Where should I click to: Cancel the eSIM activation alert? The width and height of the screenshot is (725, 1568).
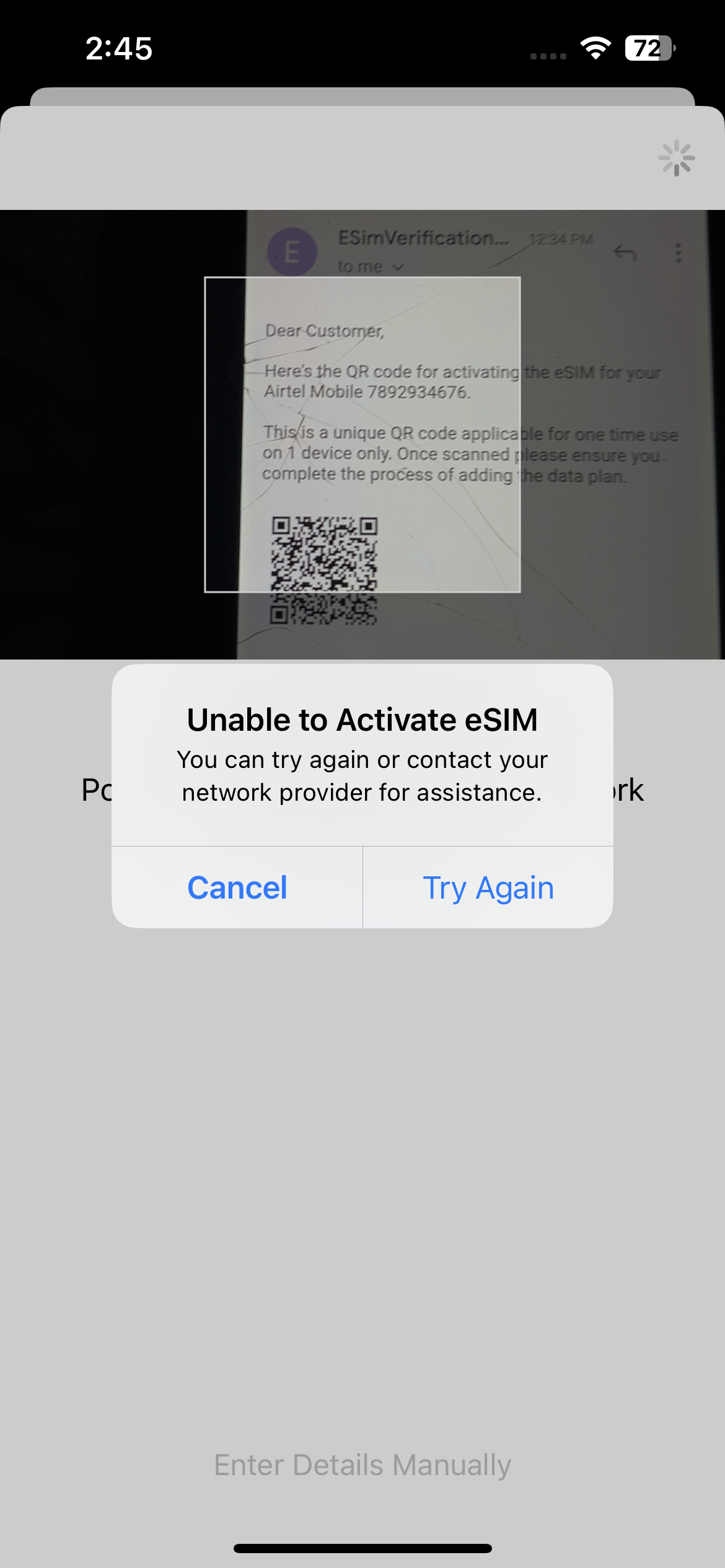pos(237,887)
